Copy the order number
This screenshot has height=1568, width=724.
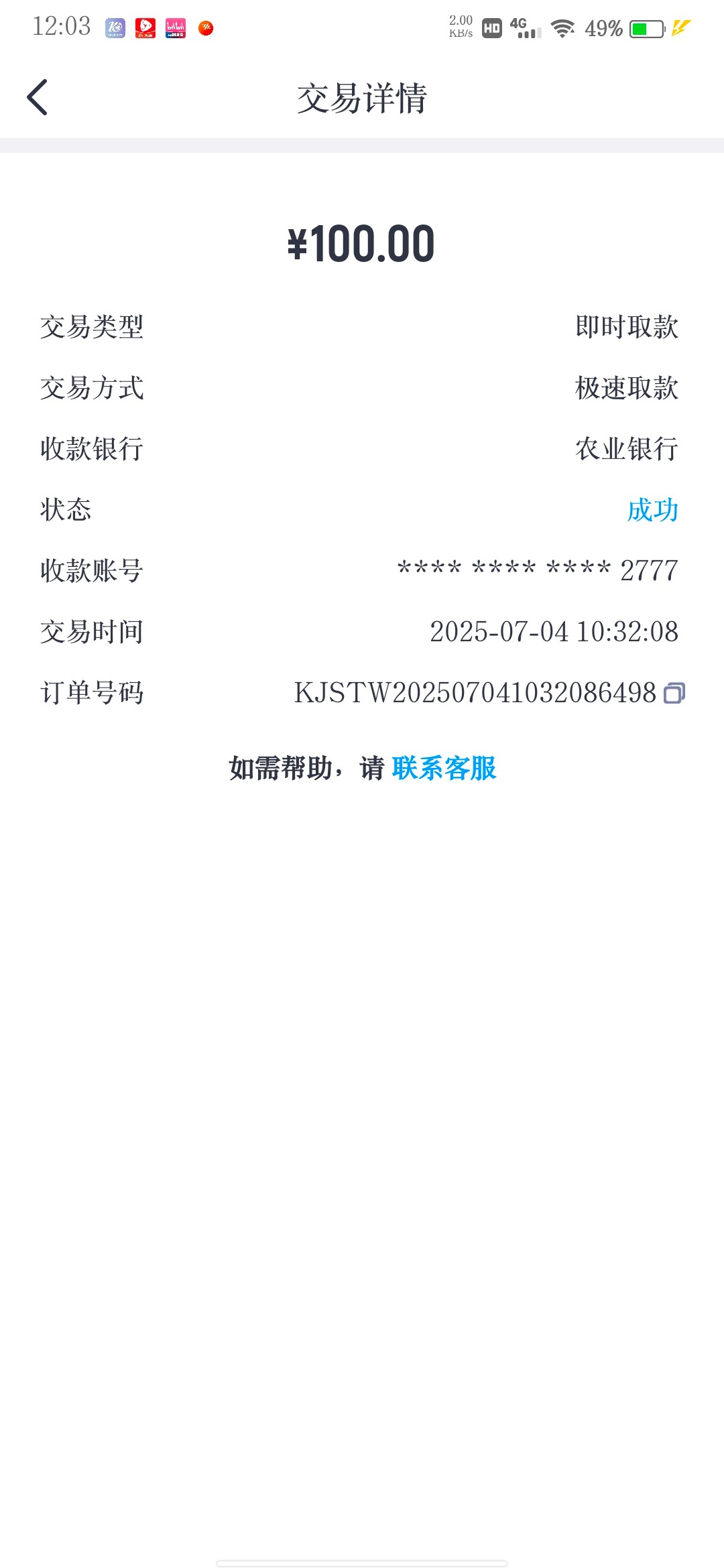click(x=674, y=693)
